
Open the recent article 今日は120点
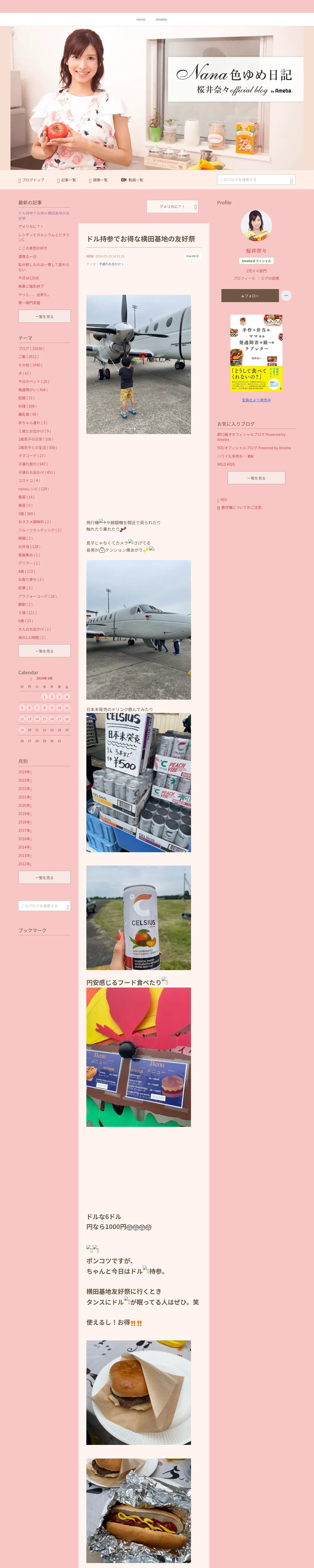[x=29, y=278]
